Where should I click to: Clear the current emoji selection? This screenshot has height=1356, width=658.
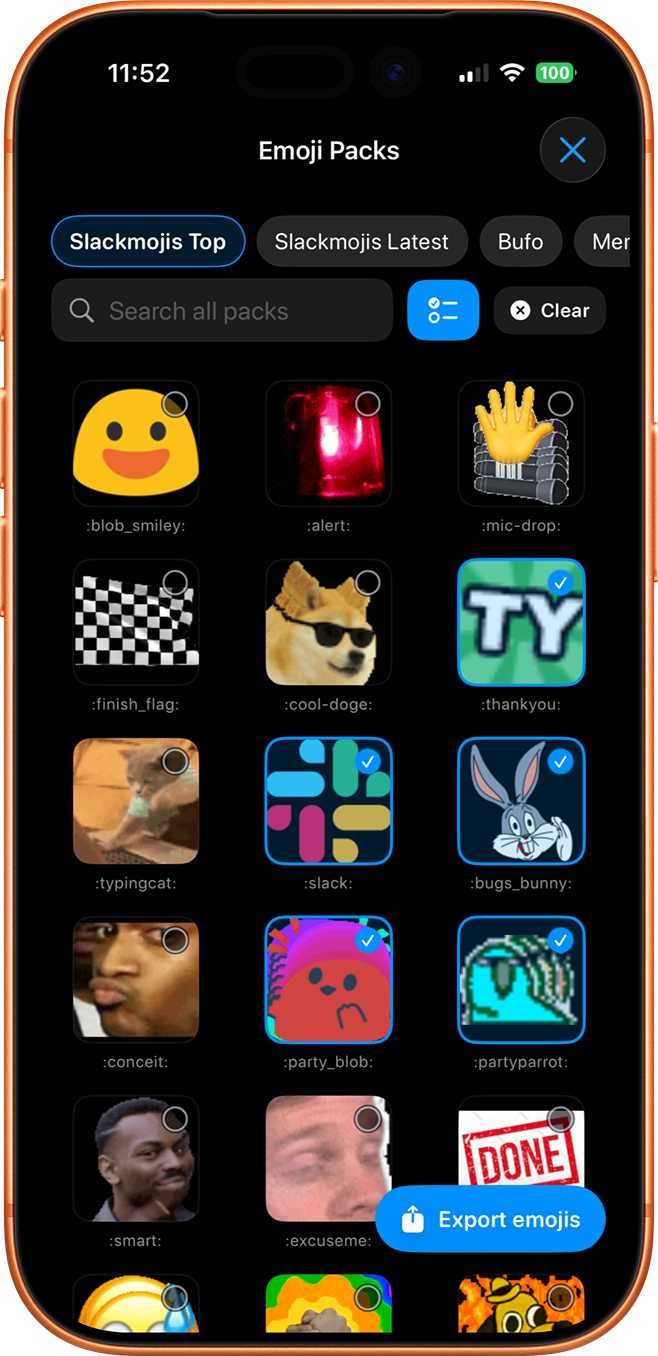coord(549,311)
